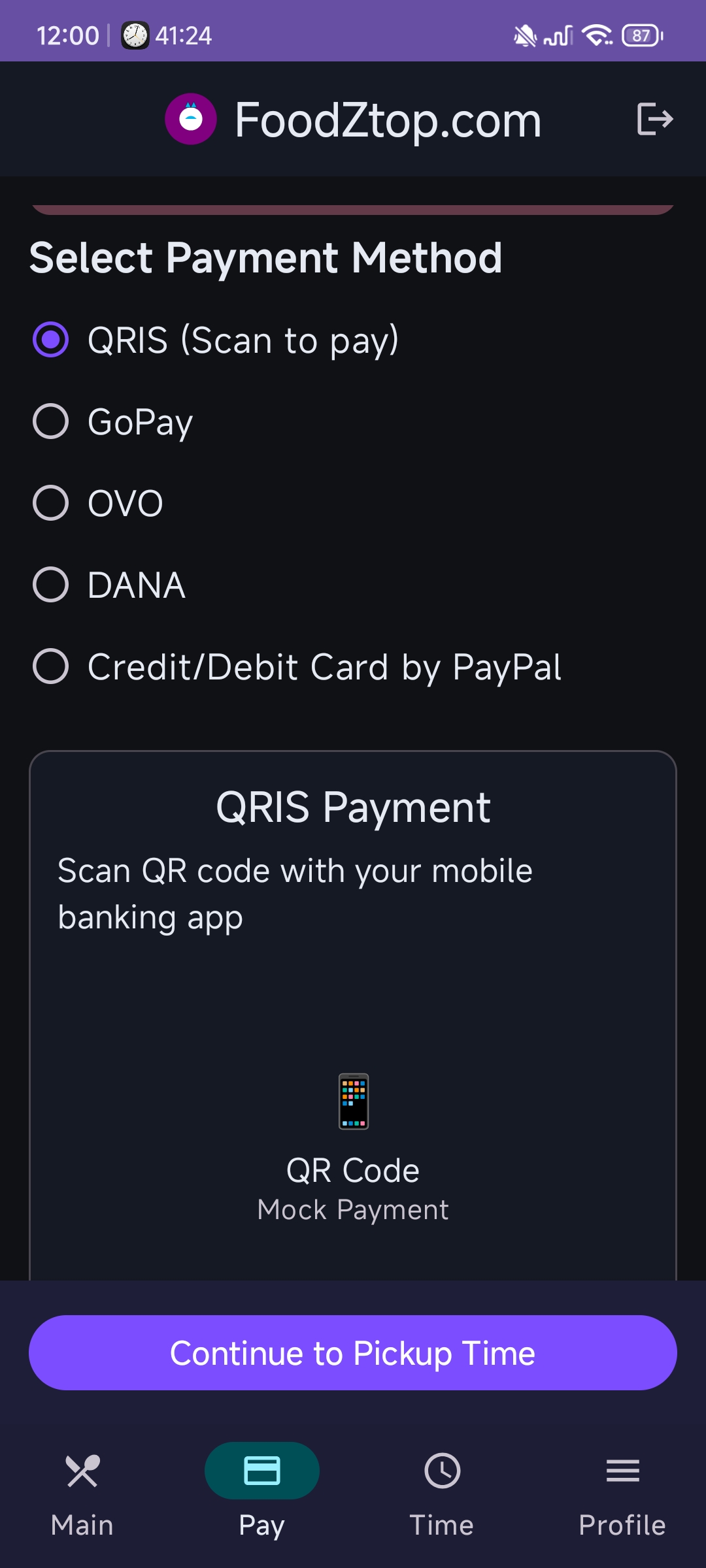Pick DANA as payment method
The width and height of the screenshot is (706, 1568).
pos(51,585)
